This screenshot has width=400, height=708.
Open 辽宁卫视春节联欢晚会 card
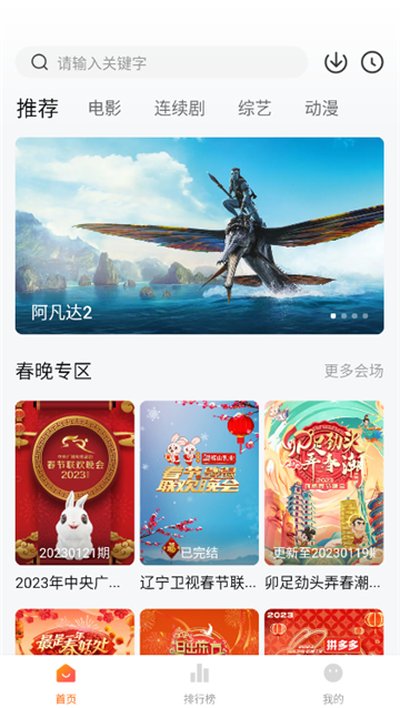pos(199,496)
